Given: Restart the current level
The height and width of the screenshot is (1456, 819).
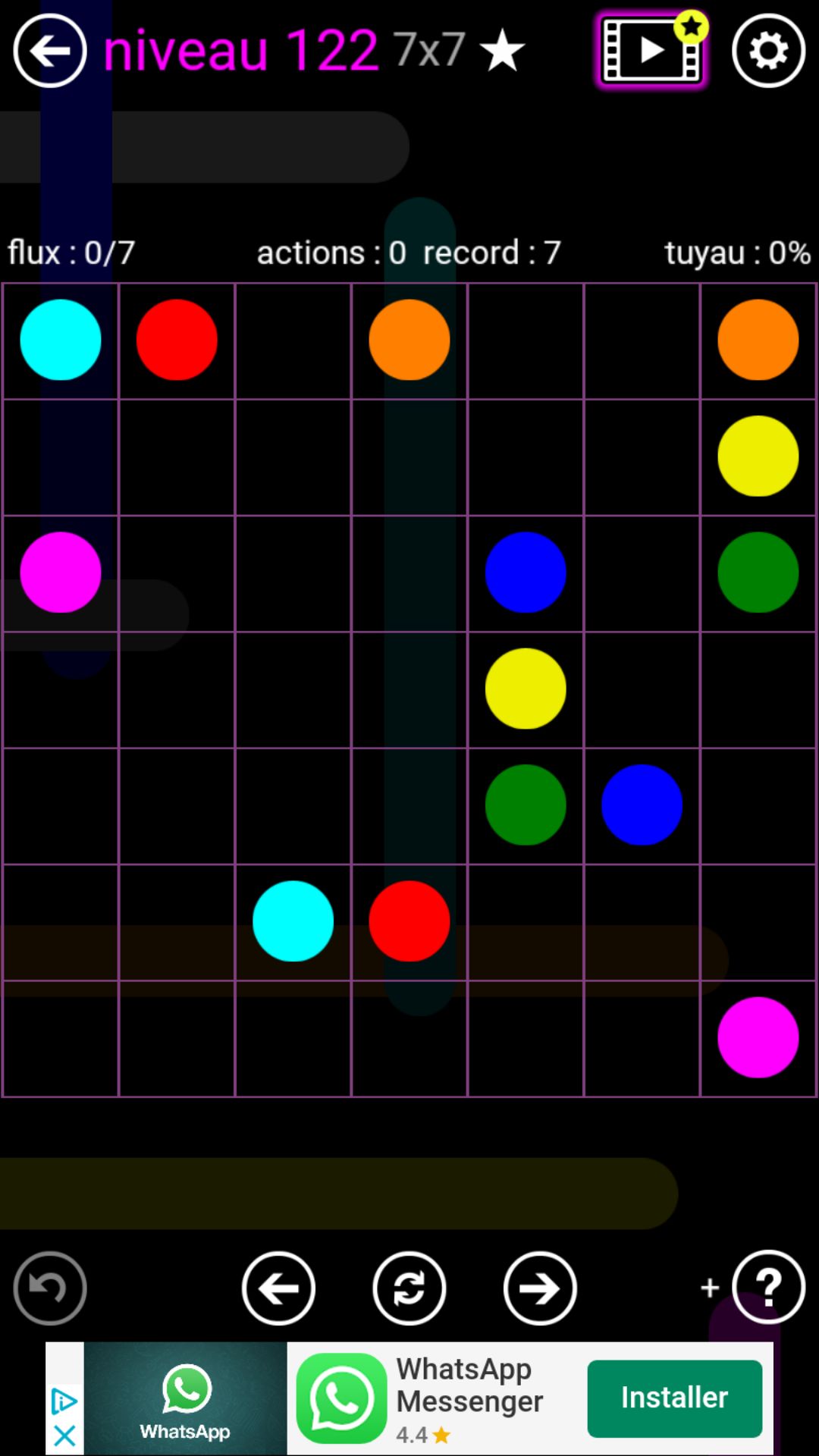Looking at the screenshot, I should (409, 1288).
